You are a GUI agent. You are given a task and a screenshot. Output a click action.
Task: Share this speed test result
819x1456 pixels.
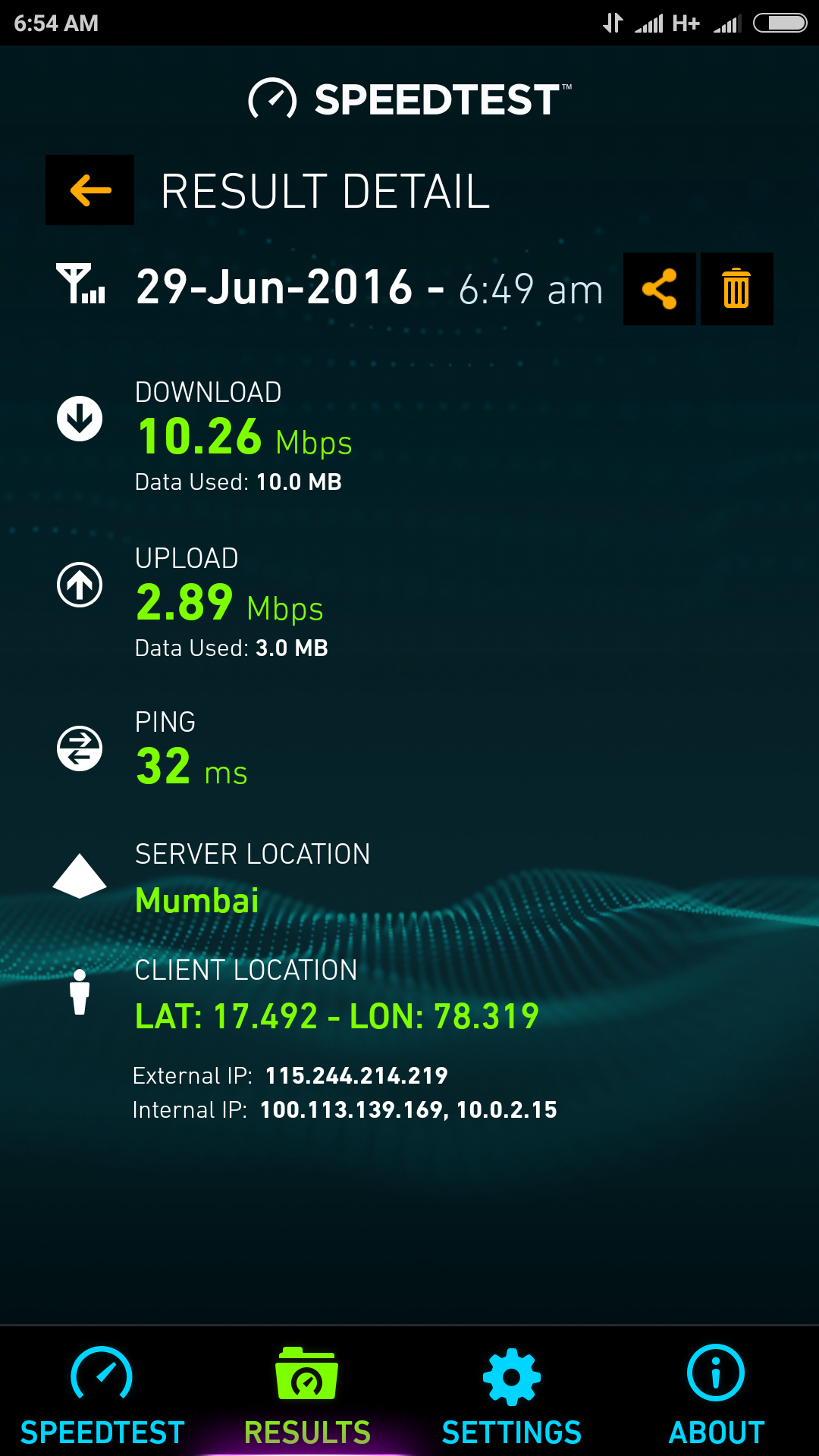660,289
